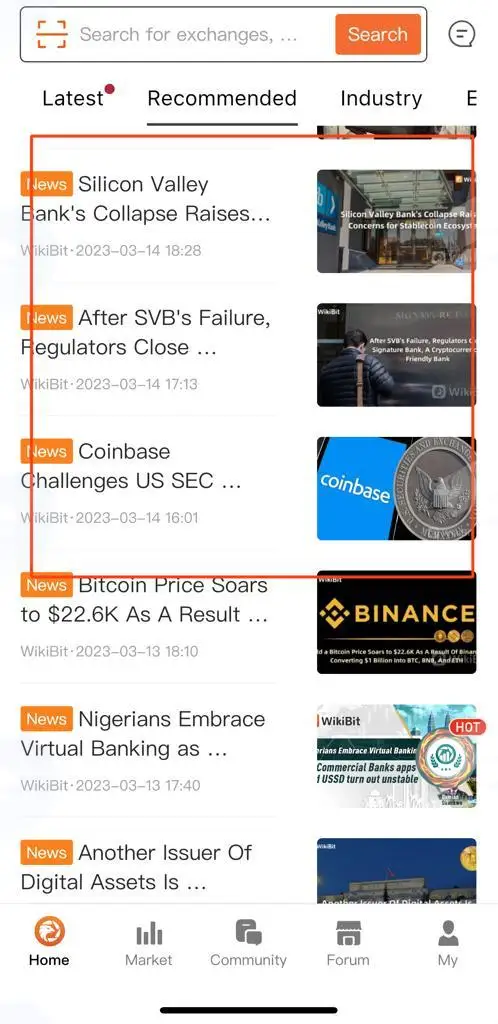The image size is (498, 1024).
Task: Switch to the Industry tab
Action: [381, 98]
